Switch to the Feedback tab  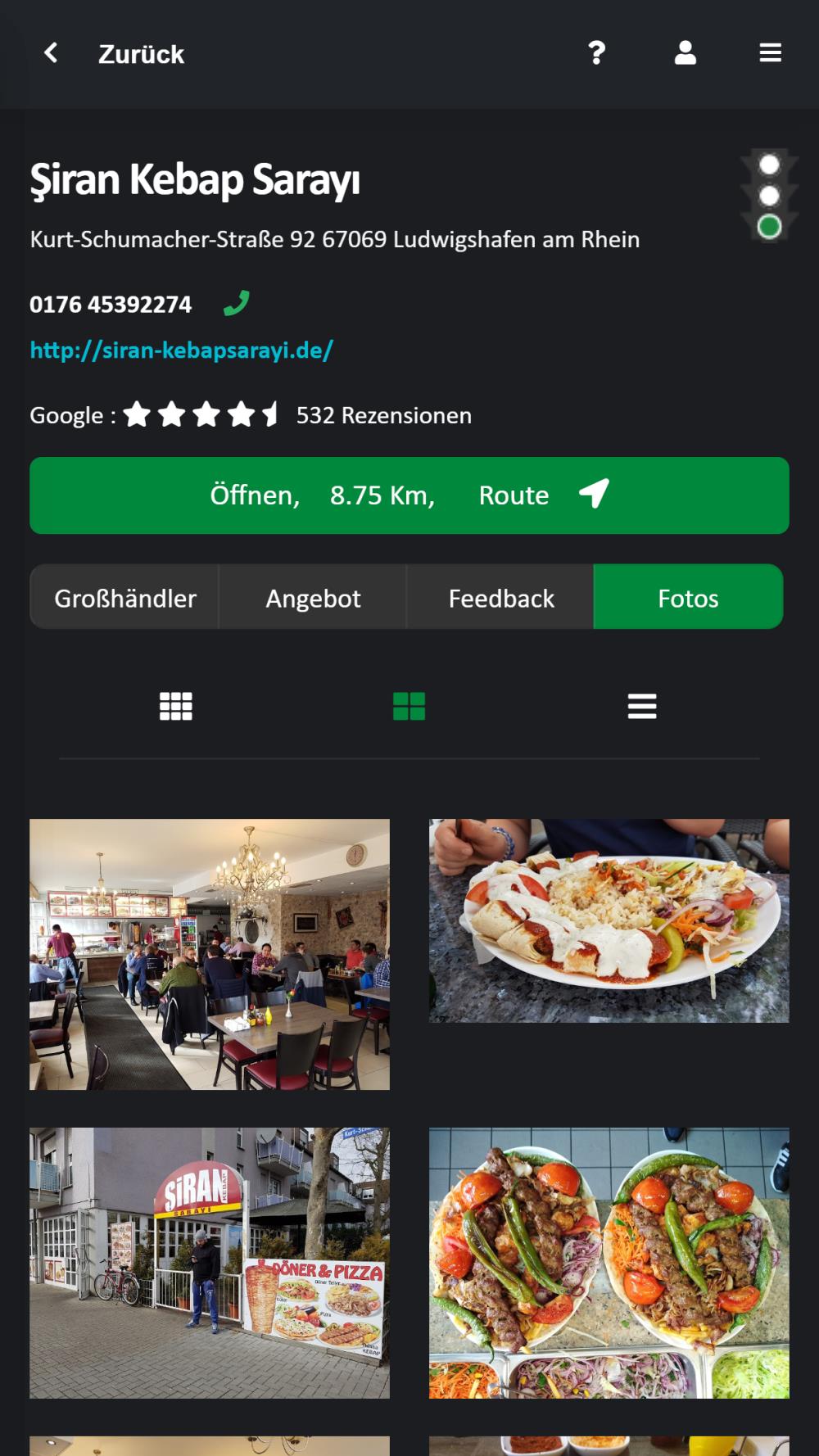tap(501, 598)
